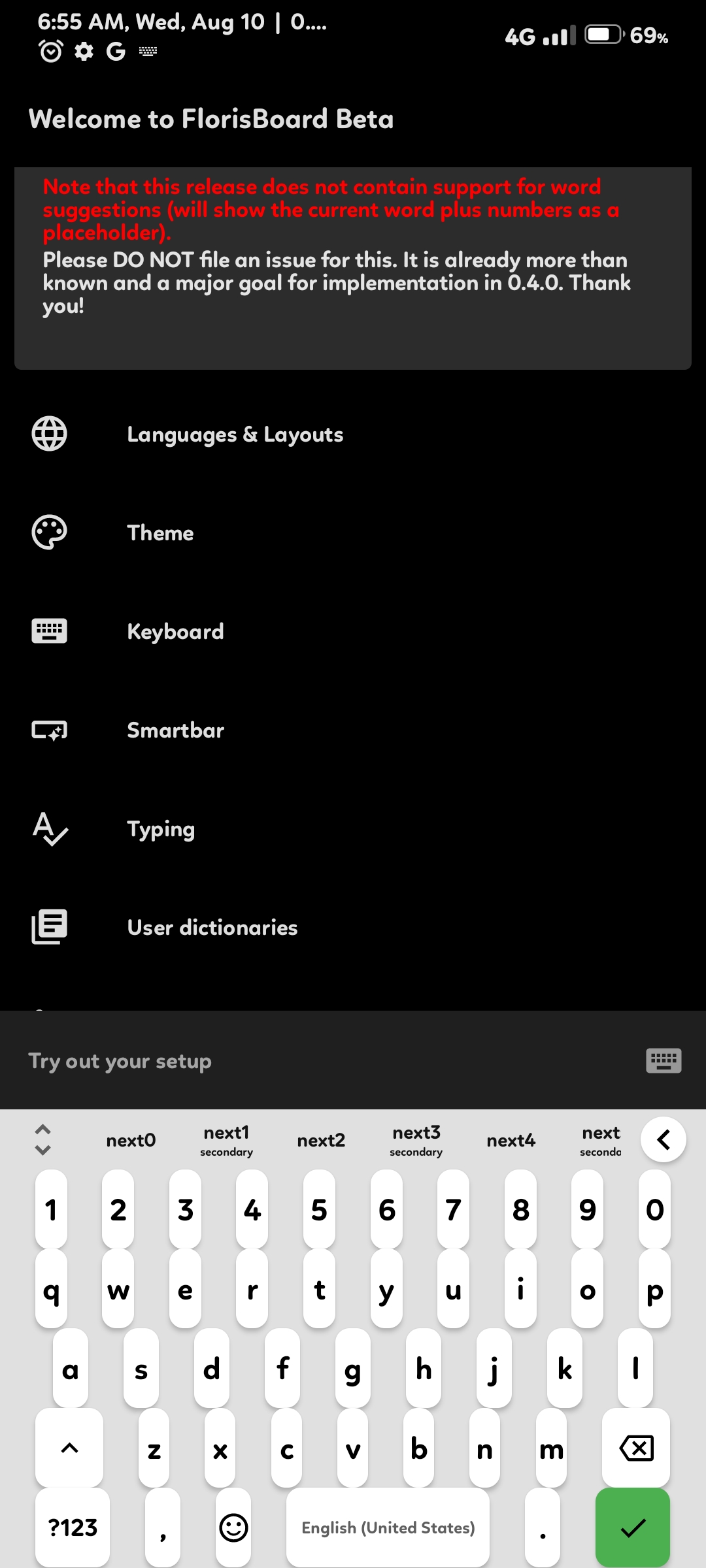
Task: Tap the green checkmark enter key
Action: (x=632, y=1527)
